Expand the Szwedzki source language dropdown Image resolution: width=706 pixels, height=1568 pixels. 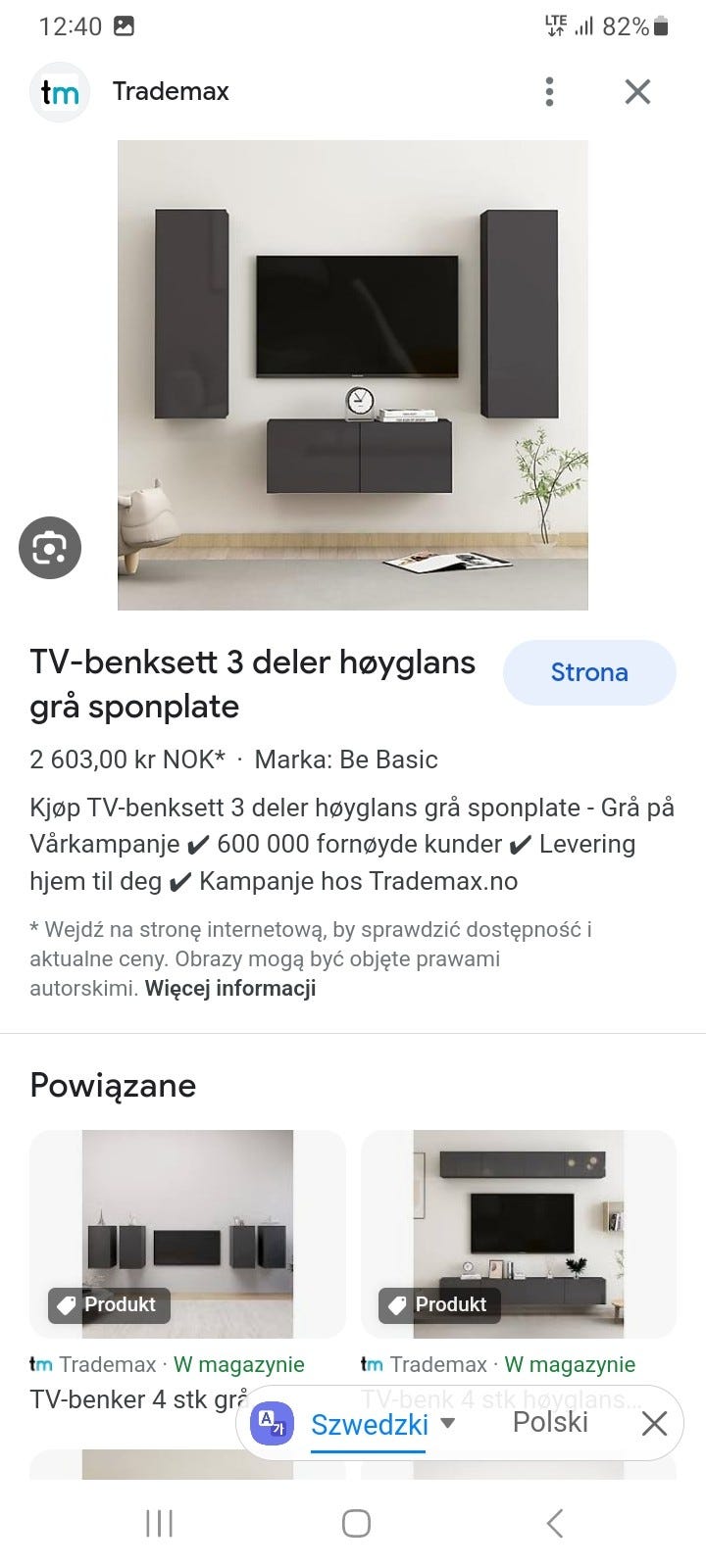pos(382,1423)
